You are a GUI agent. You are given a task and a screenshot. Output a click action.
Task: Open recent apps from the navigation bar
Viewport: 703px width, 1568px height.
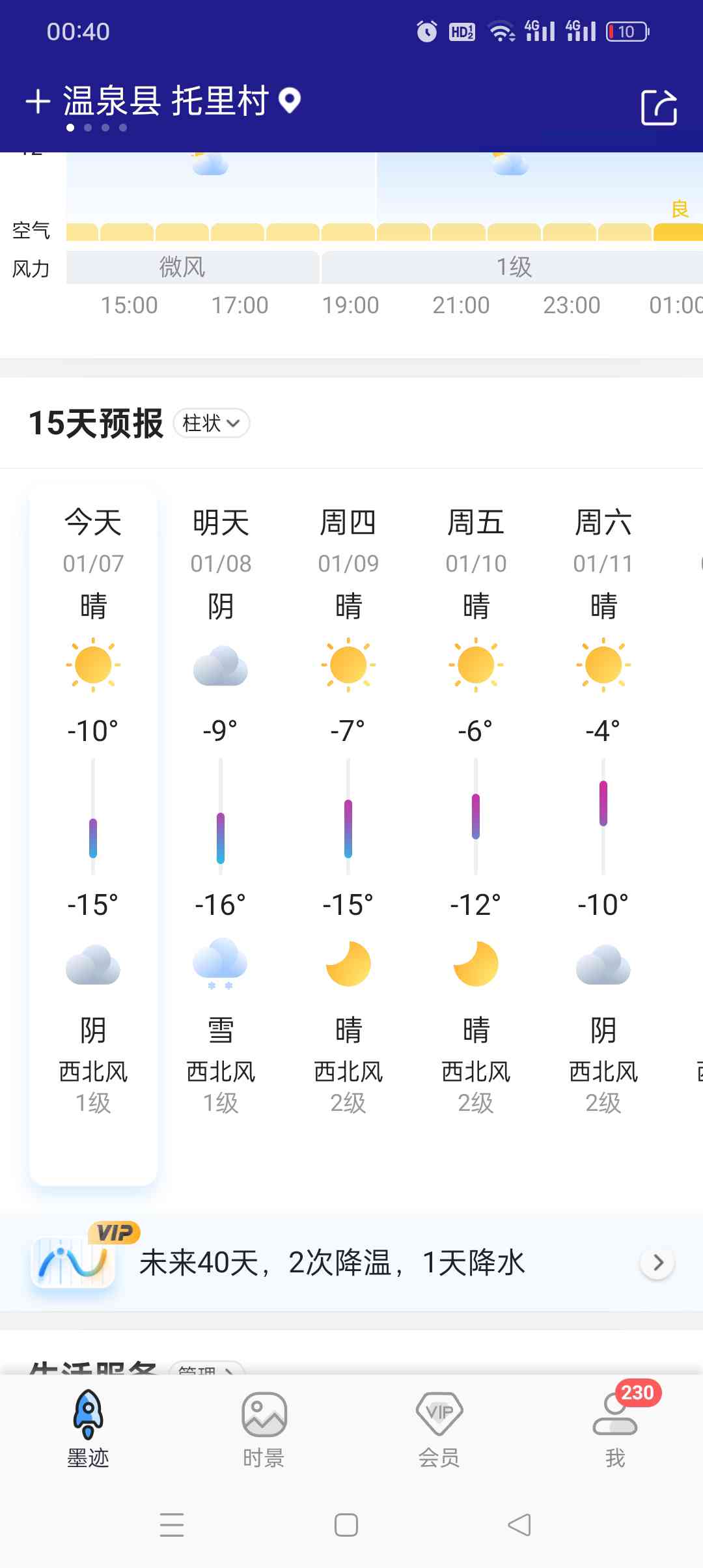tap(172, 1525)
